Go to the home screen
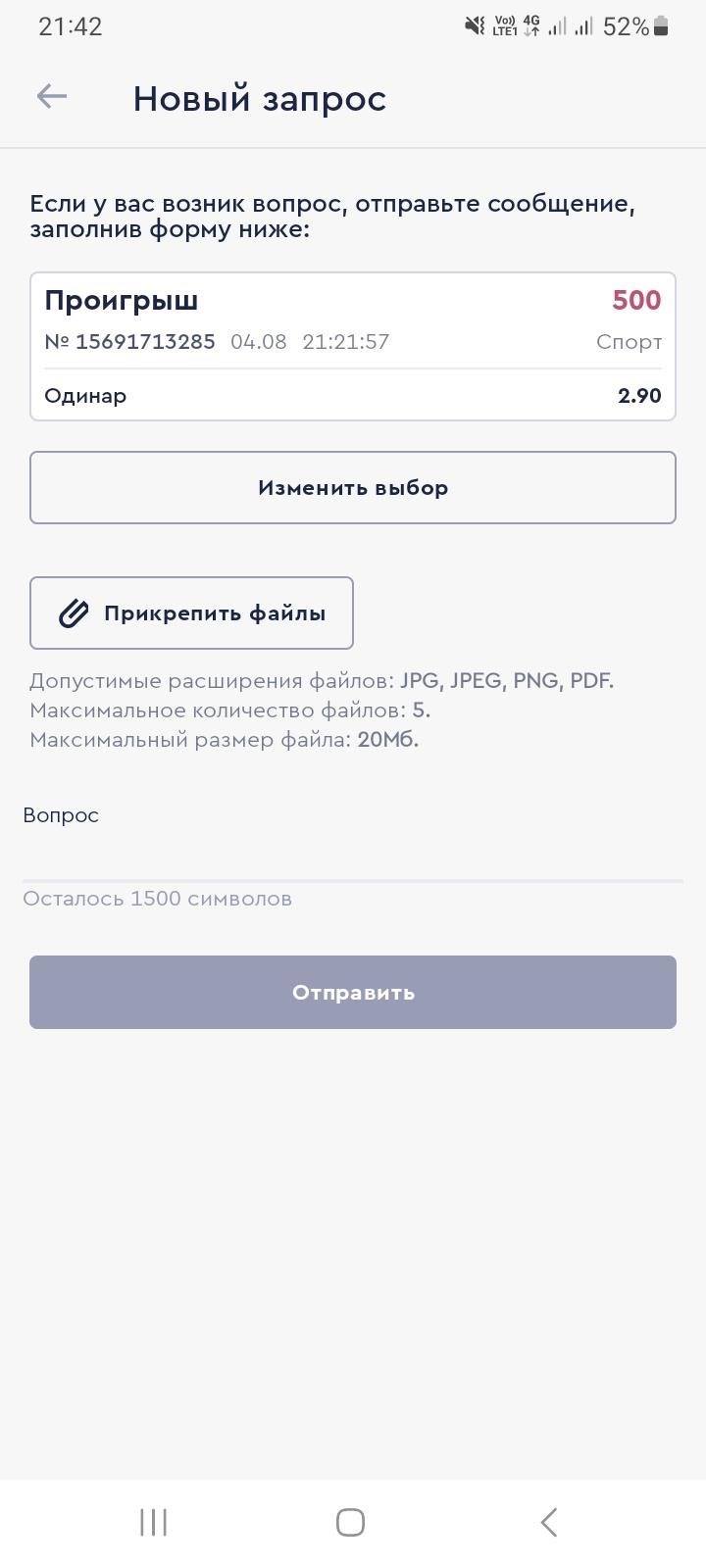 pos(350,1522)
